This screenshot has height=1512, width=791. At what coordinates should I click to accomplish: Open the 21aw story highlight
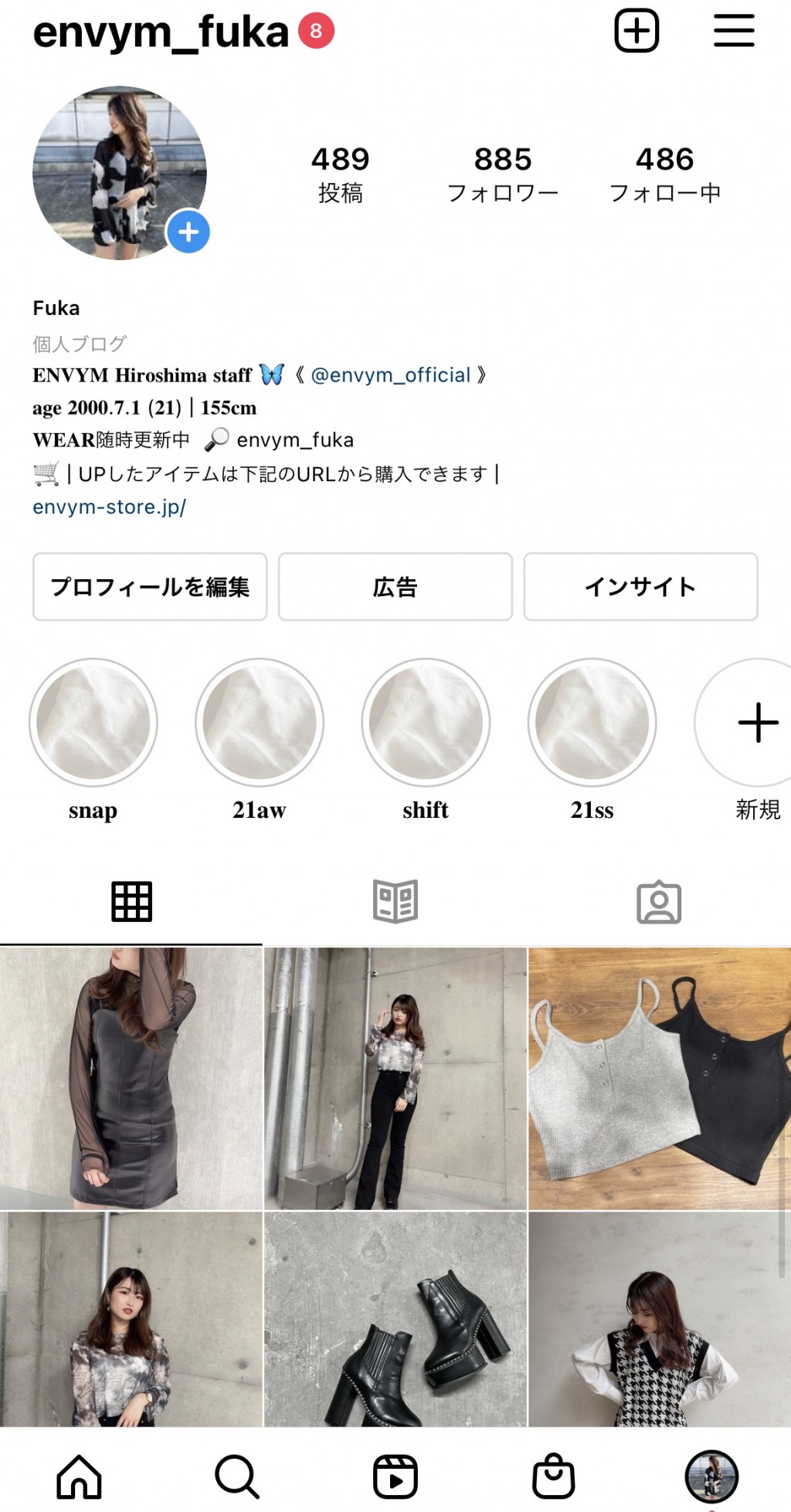click(260, 723)
